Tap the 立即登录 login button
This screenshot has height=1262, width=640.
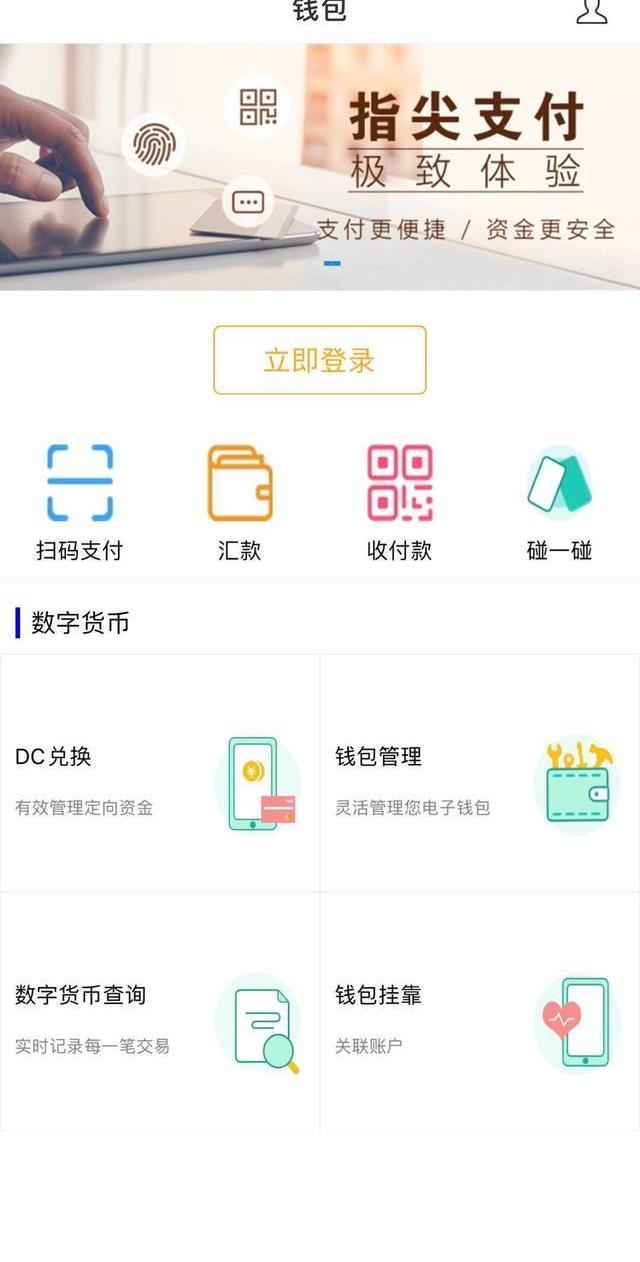[320, 360]
